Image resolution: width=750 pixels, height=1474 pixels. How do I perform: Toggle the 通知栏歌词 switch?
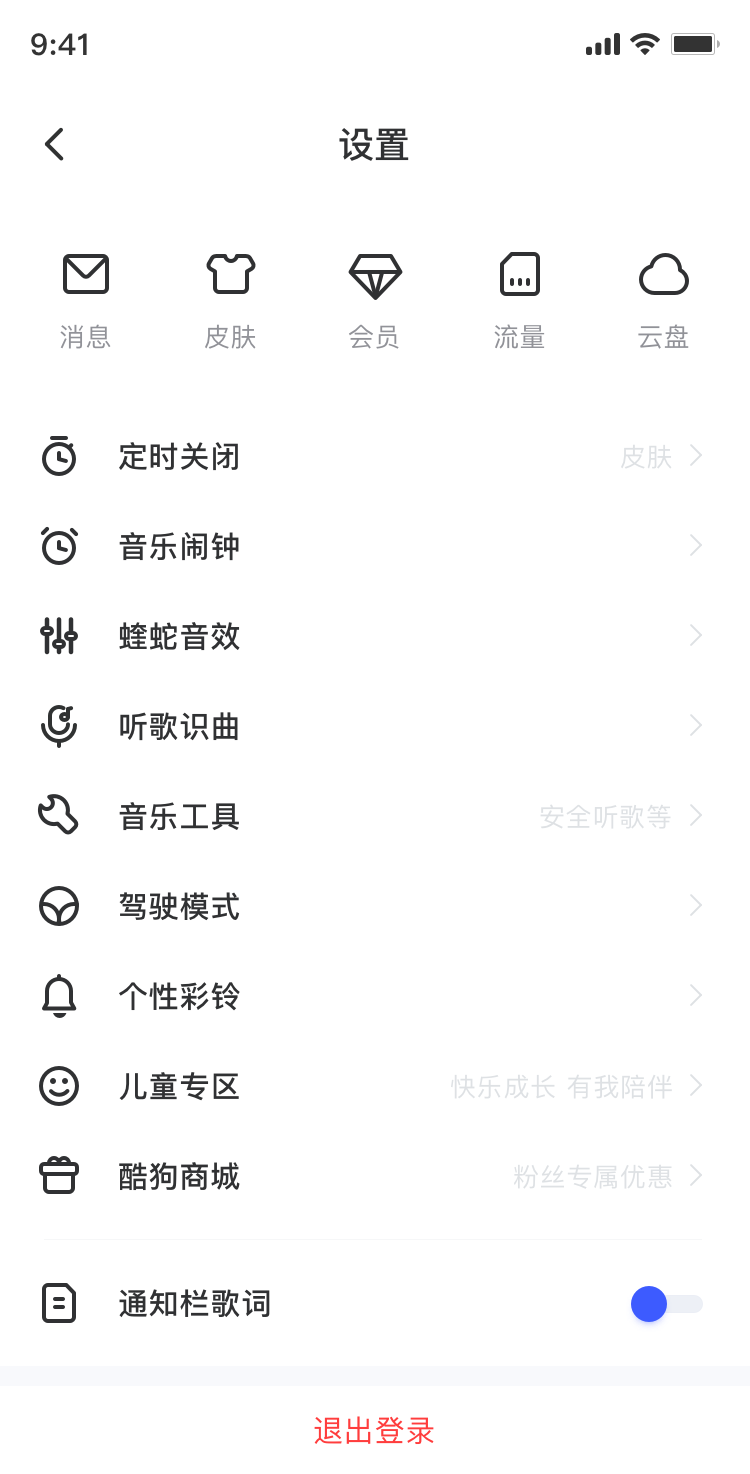[667, 1304]
